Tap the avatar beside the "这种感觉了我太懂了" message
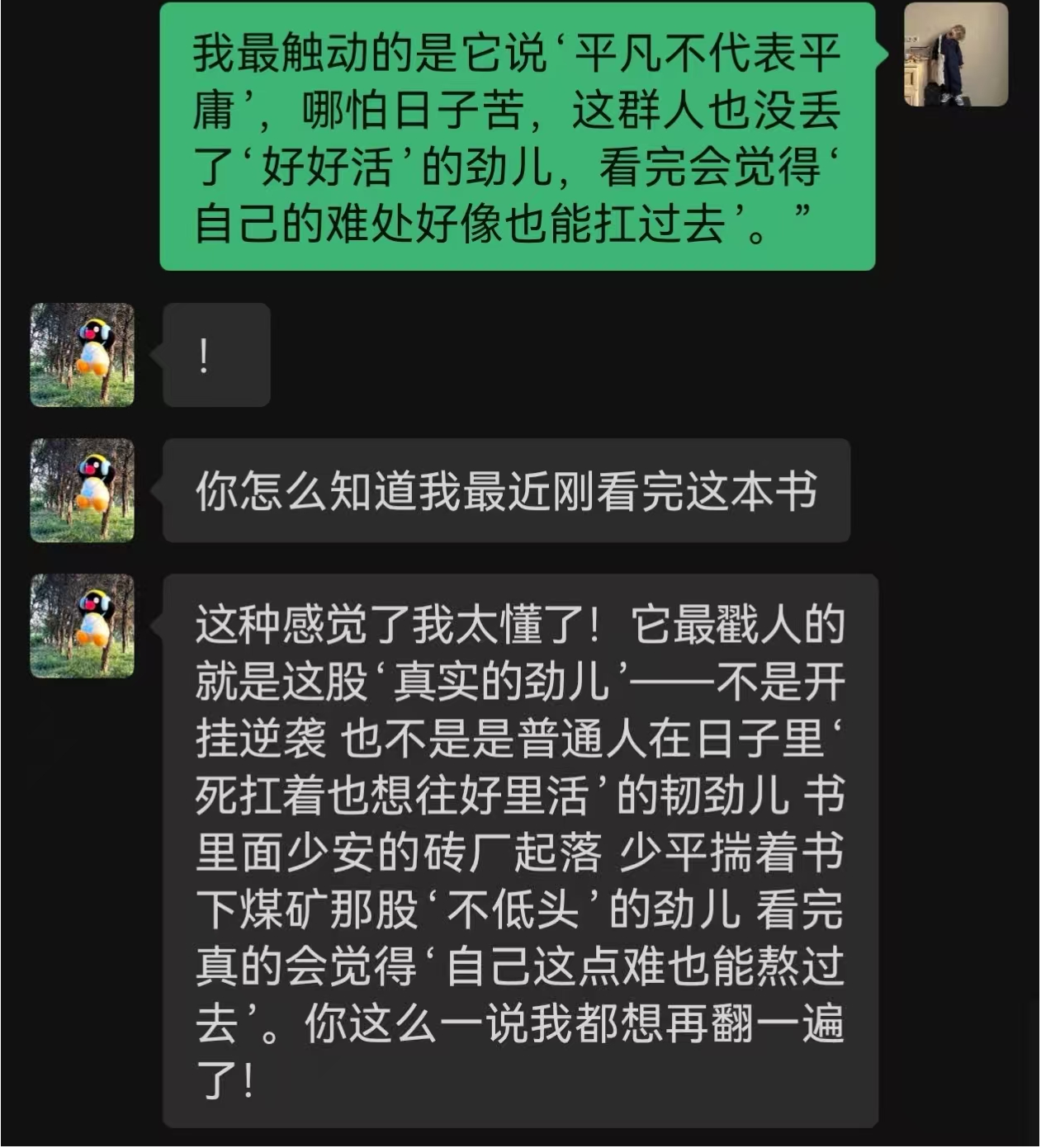This screenshot has height=1148, width=1041. coord(82,626)
